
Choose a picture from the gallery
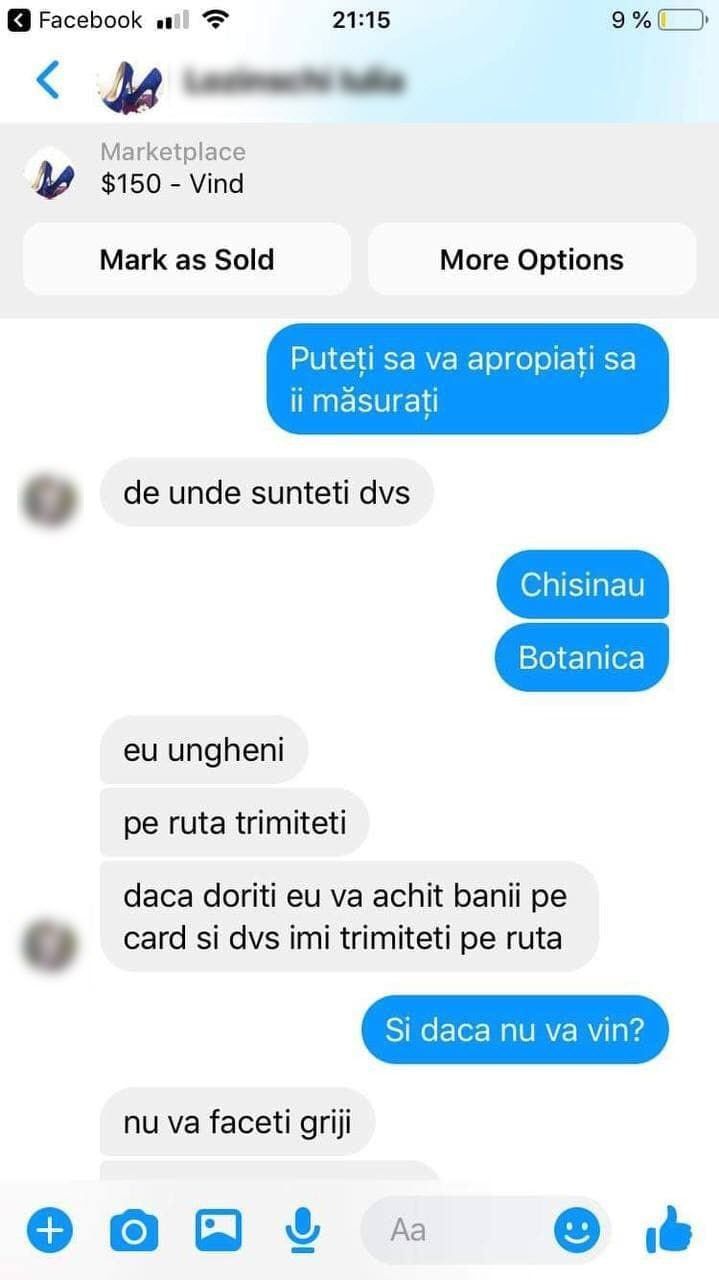[218, 1230]
